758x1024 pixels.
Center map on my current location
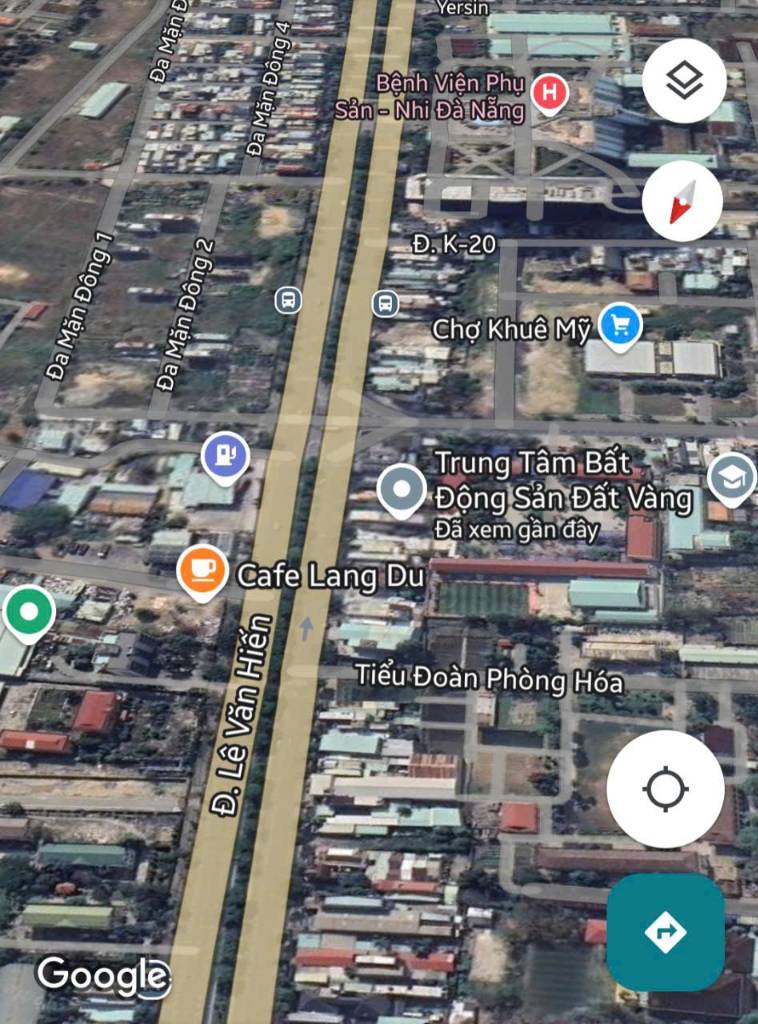click(x=665, y=789)
